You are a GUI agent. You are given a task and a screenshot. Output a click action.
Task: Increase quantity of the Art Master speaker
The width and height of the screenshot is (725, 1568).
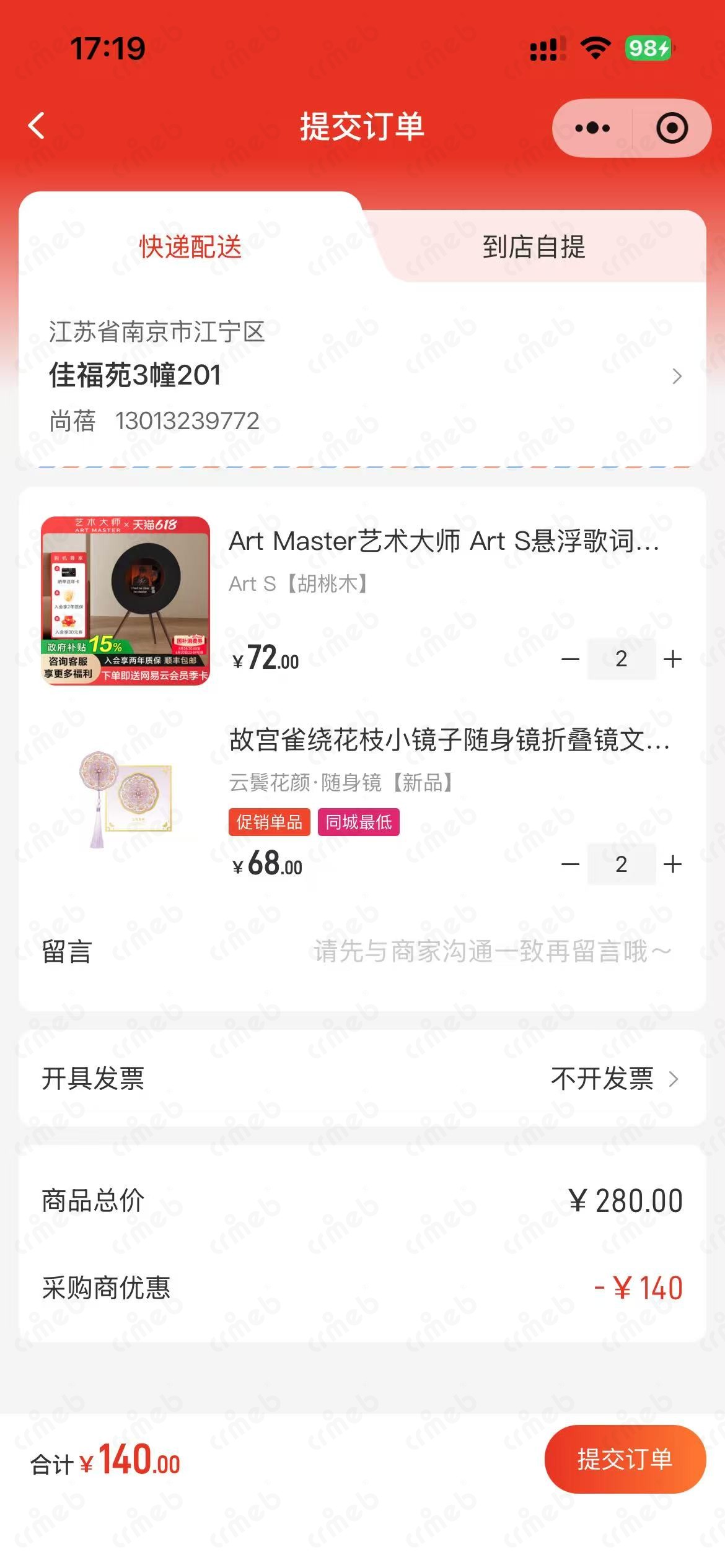pos(672,660)
